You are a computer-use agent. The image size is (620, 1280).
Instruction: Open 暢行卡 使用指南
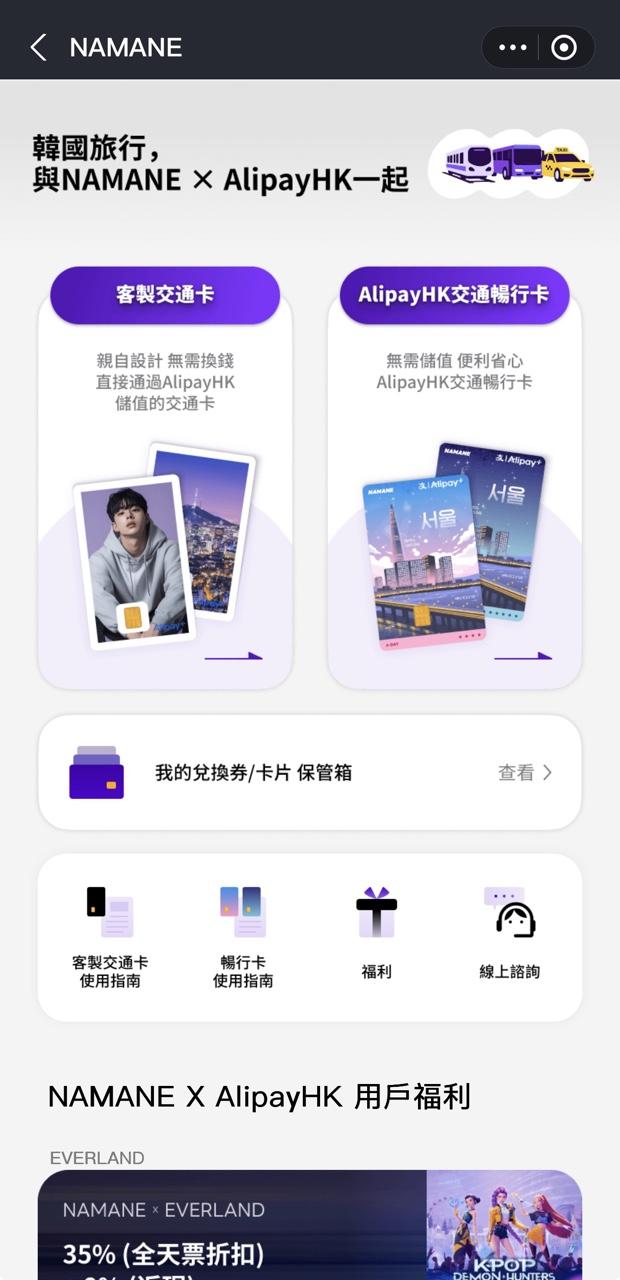[243, 937]
